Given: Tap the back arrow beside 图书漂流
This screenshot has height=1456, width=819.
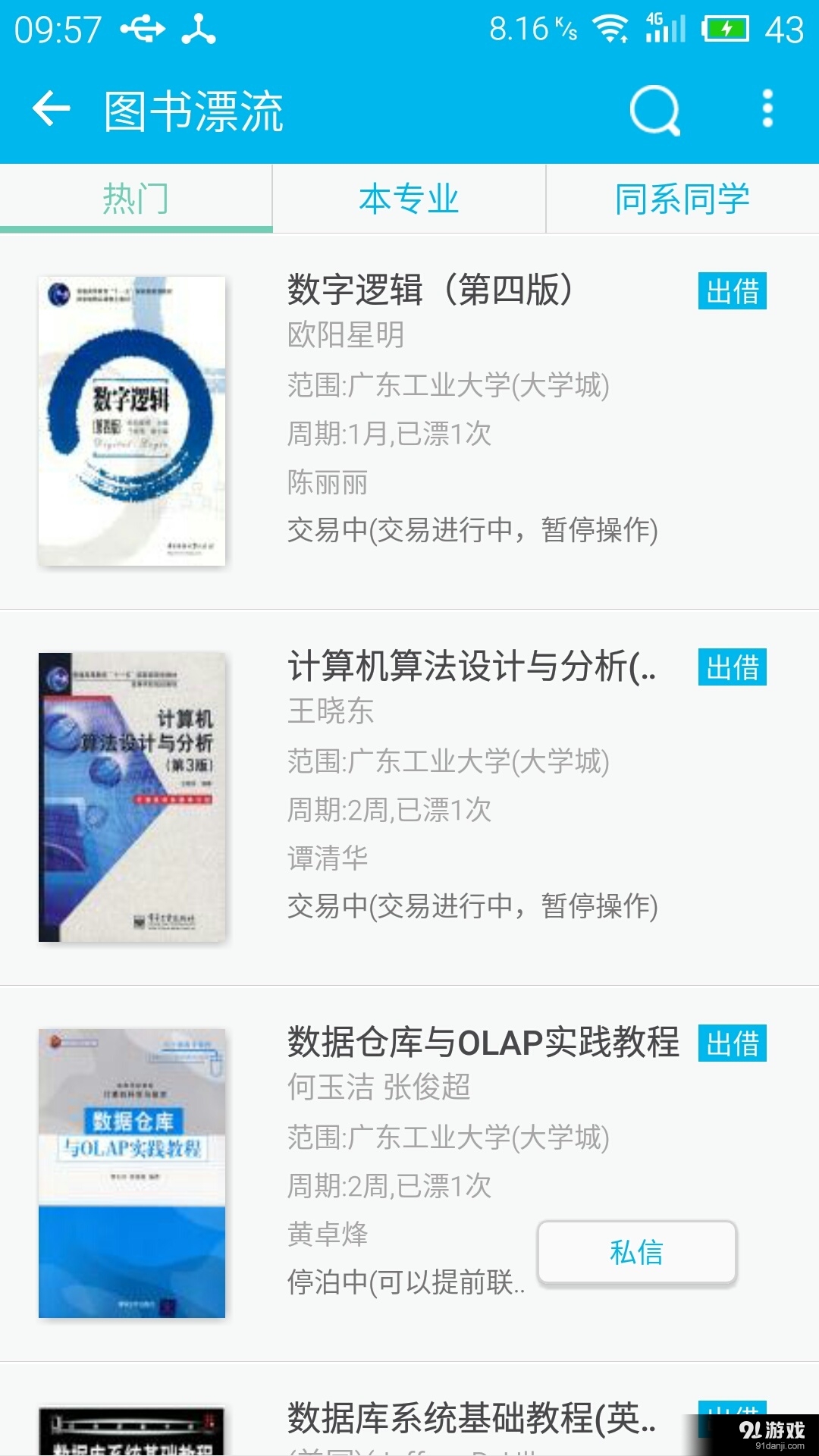Looking at the screenshot, I should pos(50,108).
